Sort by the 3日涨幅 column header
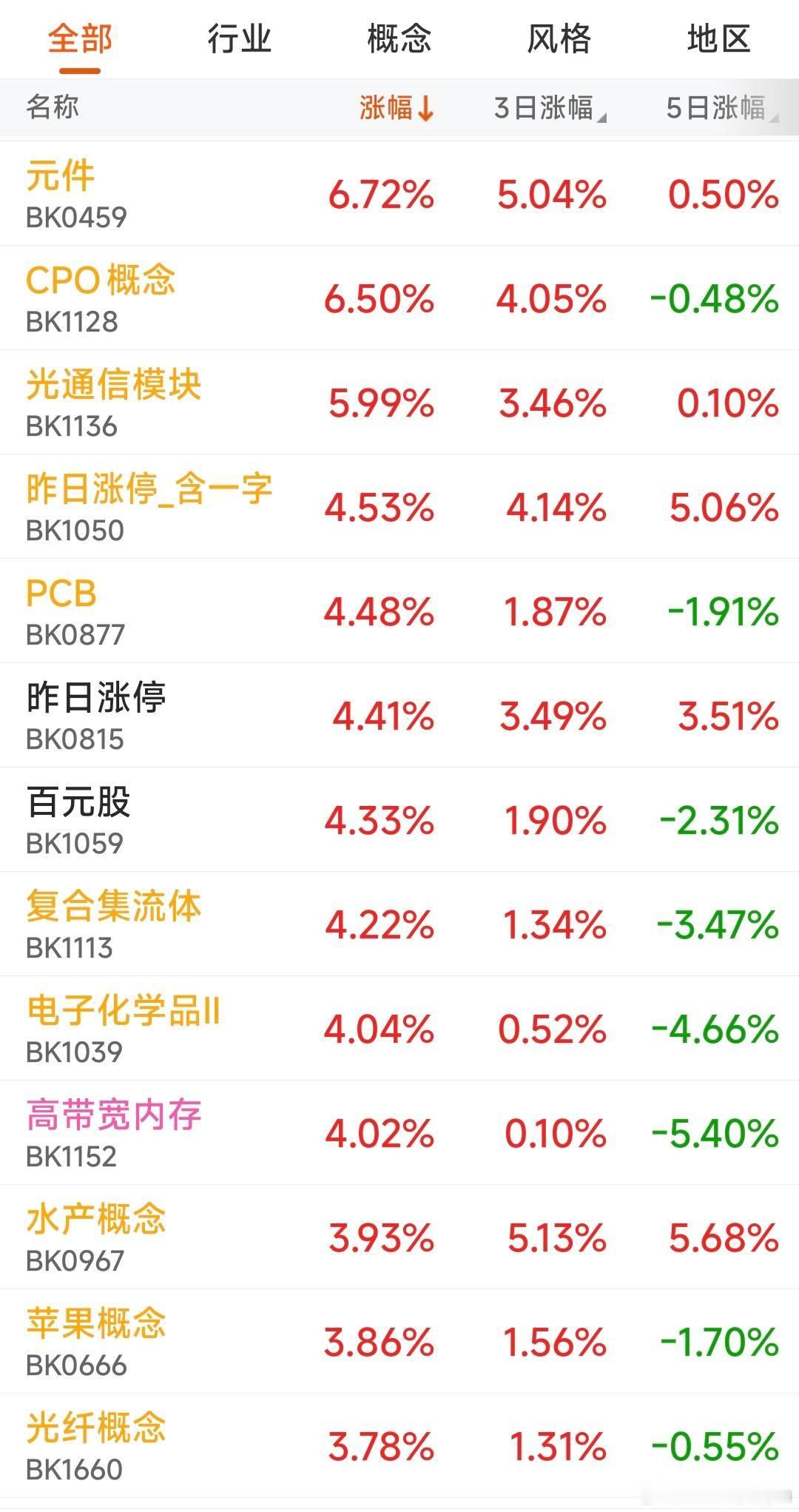The width and height of the screenshot is (799, 1512). [550, 108]
